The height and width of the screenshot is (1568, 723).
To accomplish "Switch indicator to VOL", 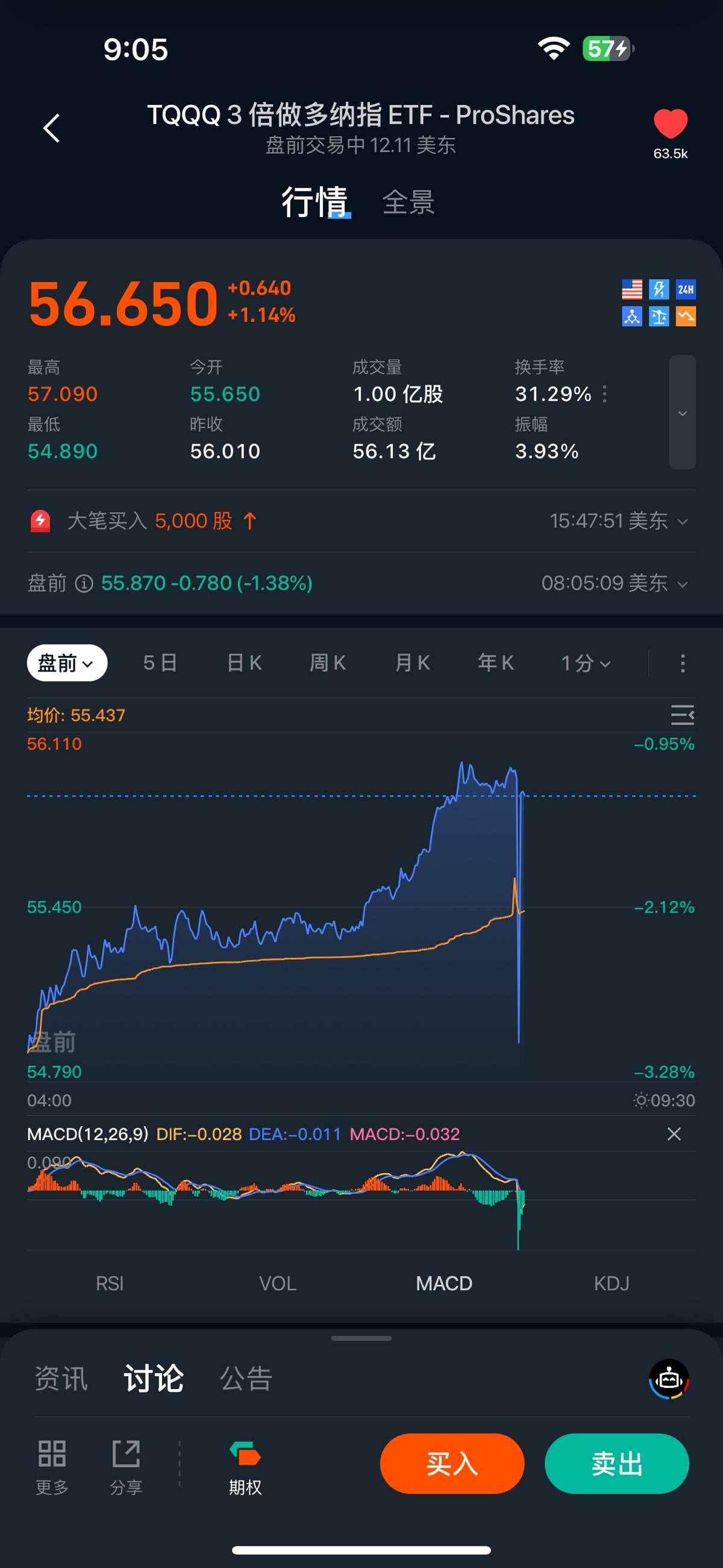I will (x=278, y=1283).
